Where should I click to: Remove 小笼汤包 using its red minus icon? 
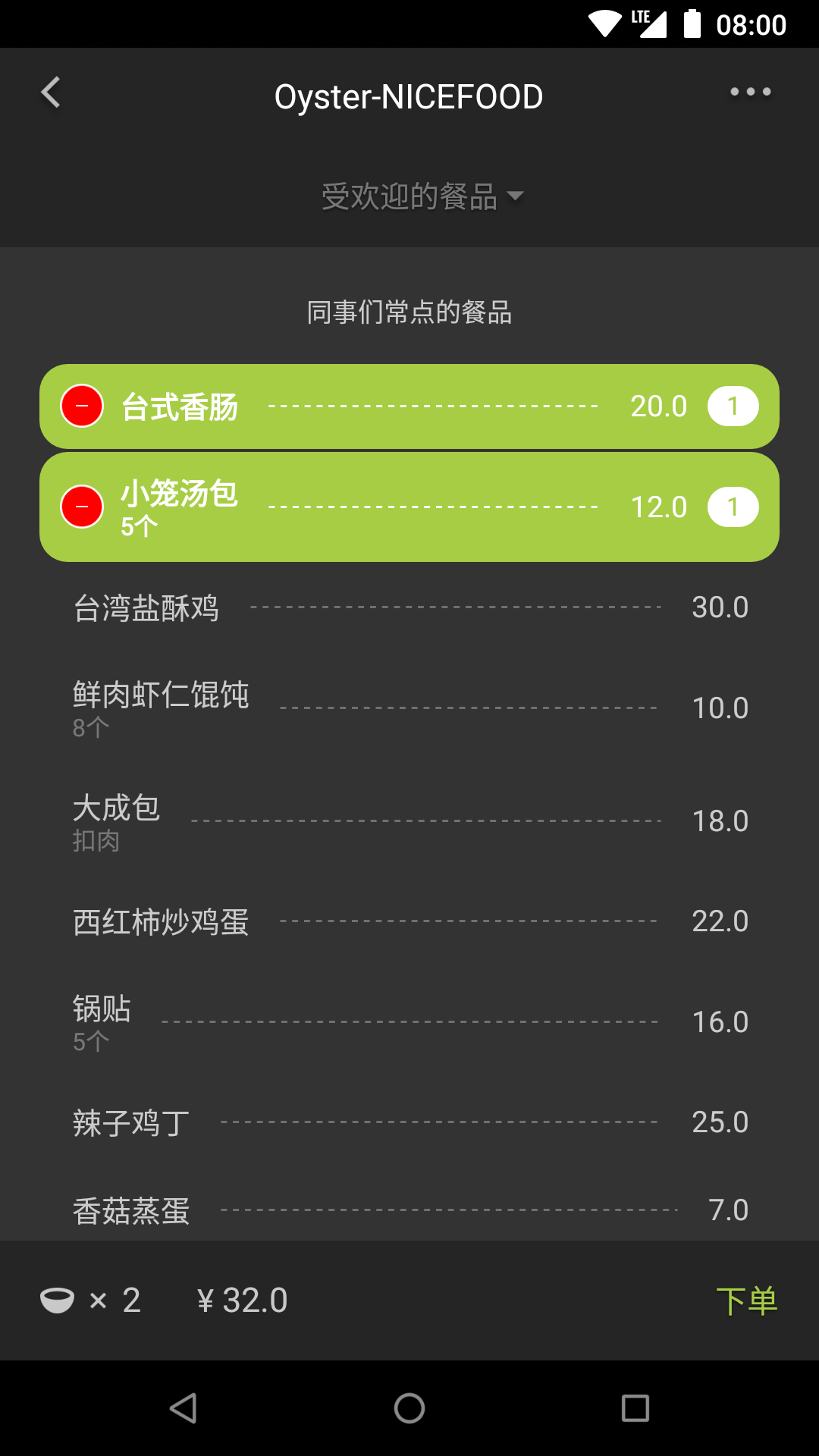pos(80,506)
